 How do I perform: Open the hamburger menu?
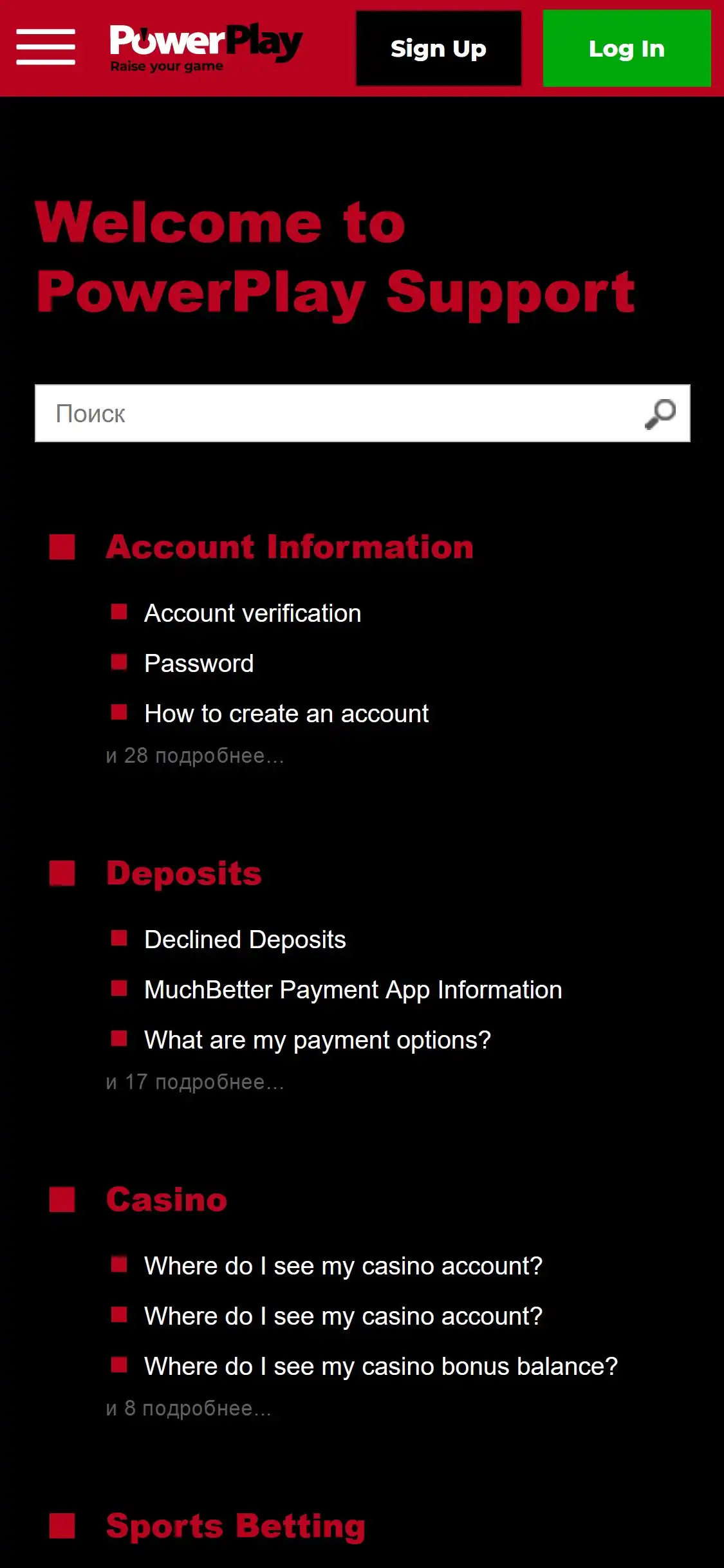46,47
